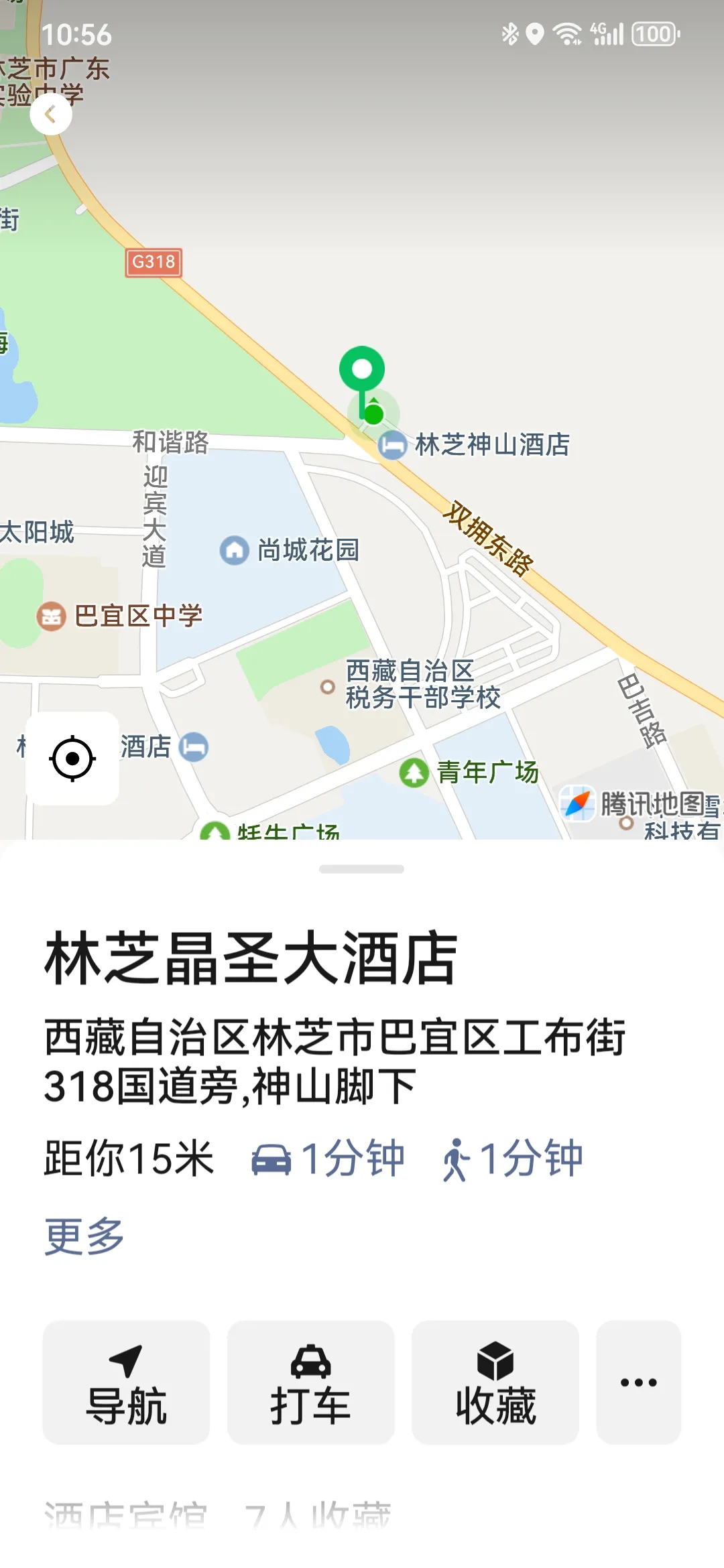The image size is (724, 1568).
Task: Save this hotel with 收藏 button
Action: click(x=495, y=1382)
